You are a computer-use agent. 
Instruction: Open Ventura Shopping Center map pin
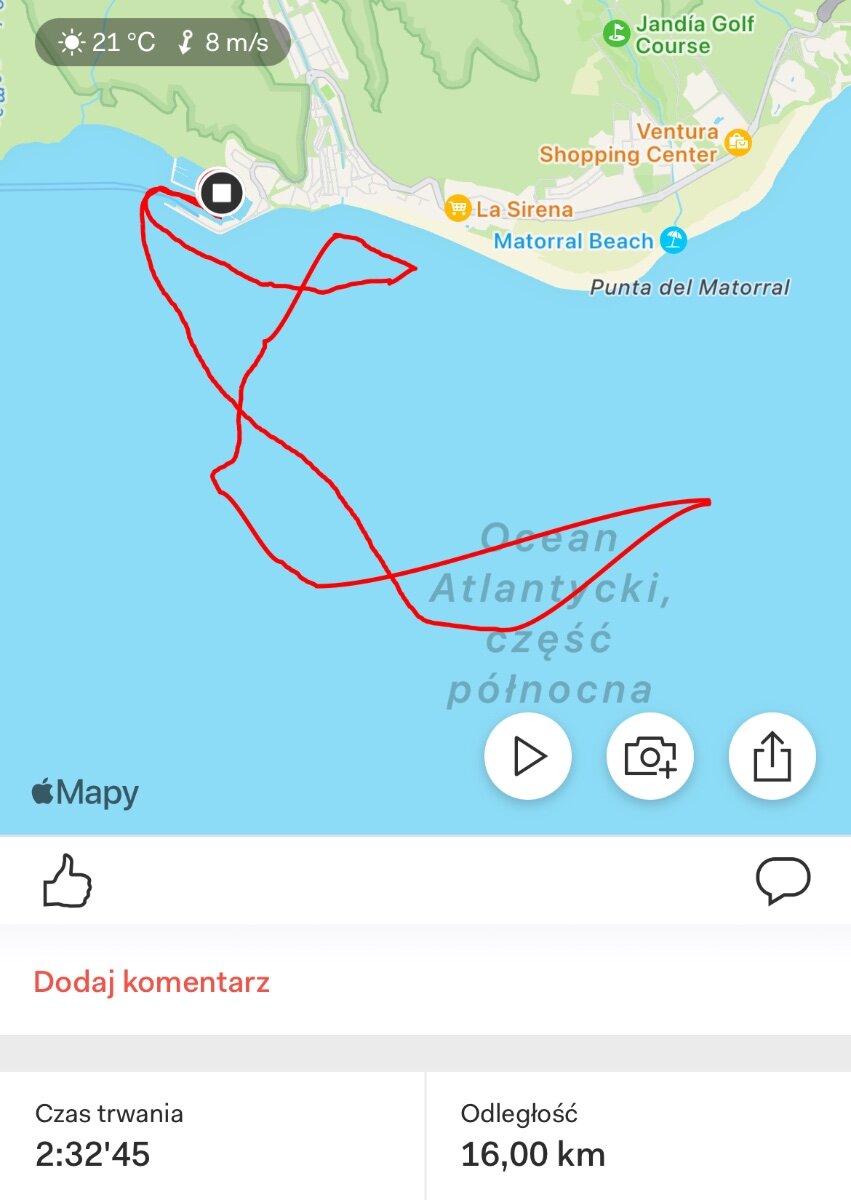tap(738, 142)
